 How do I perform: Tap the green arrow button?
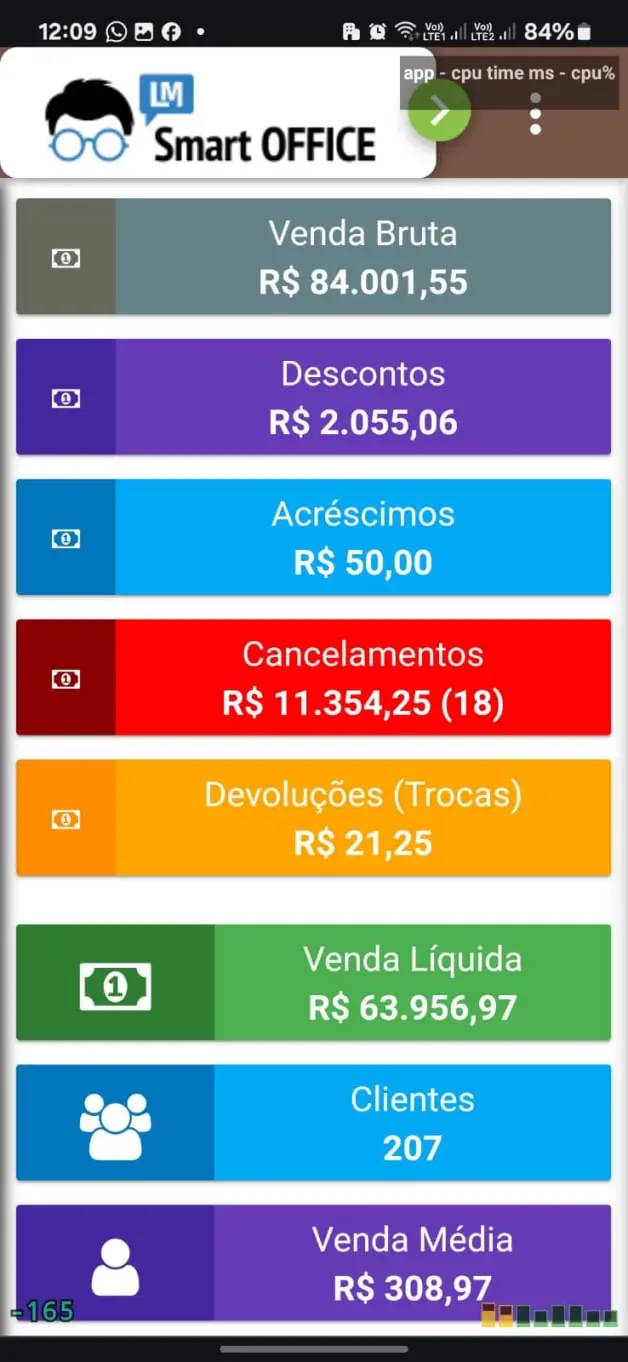pyautogui.click(x=439, y=112)
